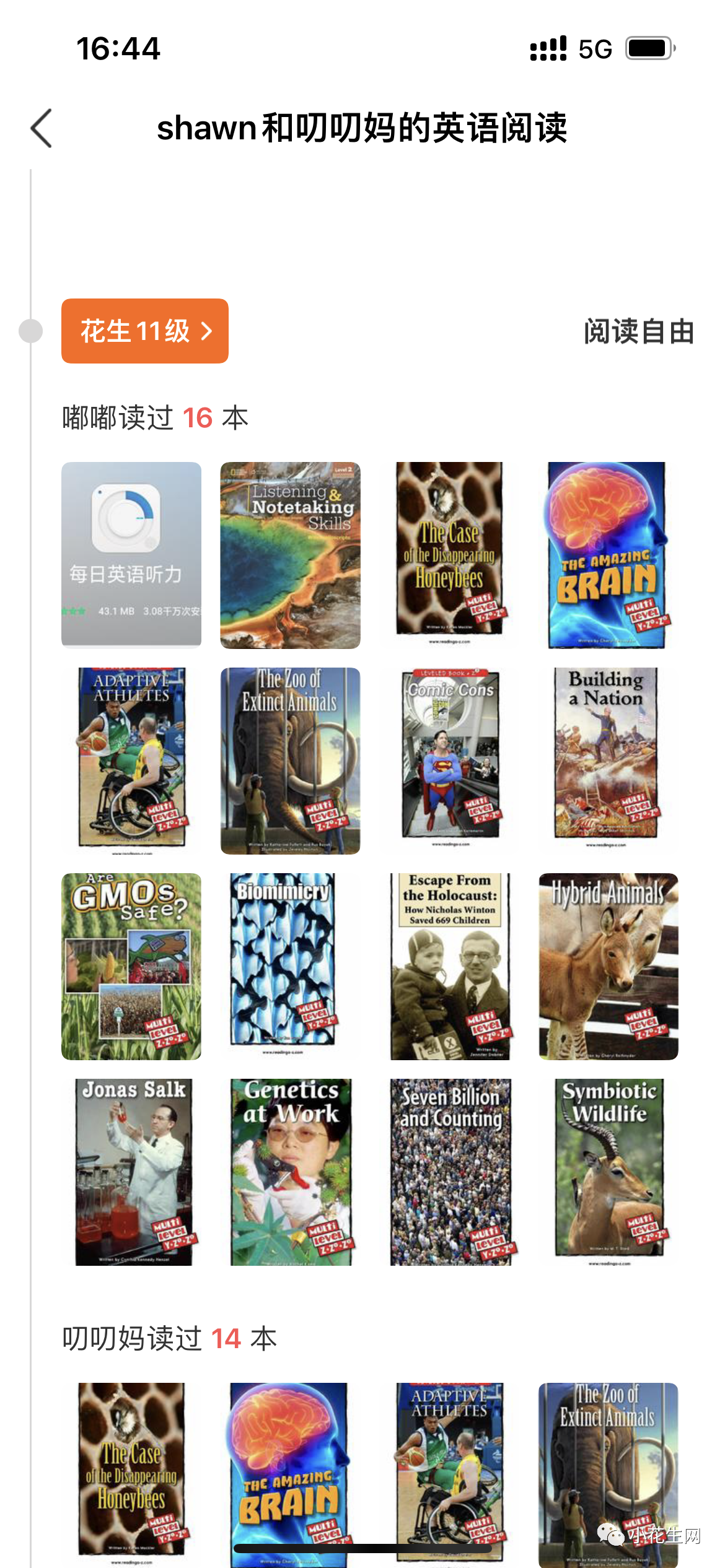725x1568 pixels.
Task: Open the Genetics at Work book
Action: click(291, 1172)
